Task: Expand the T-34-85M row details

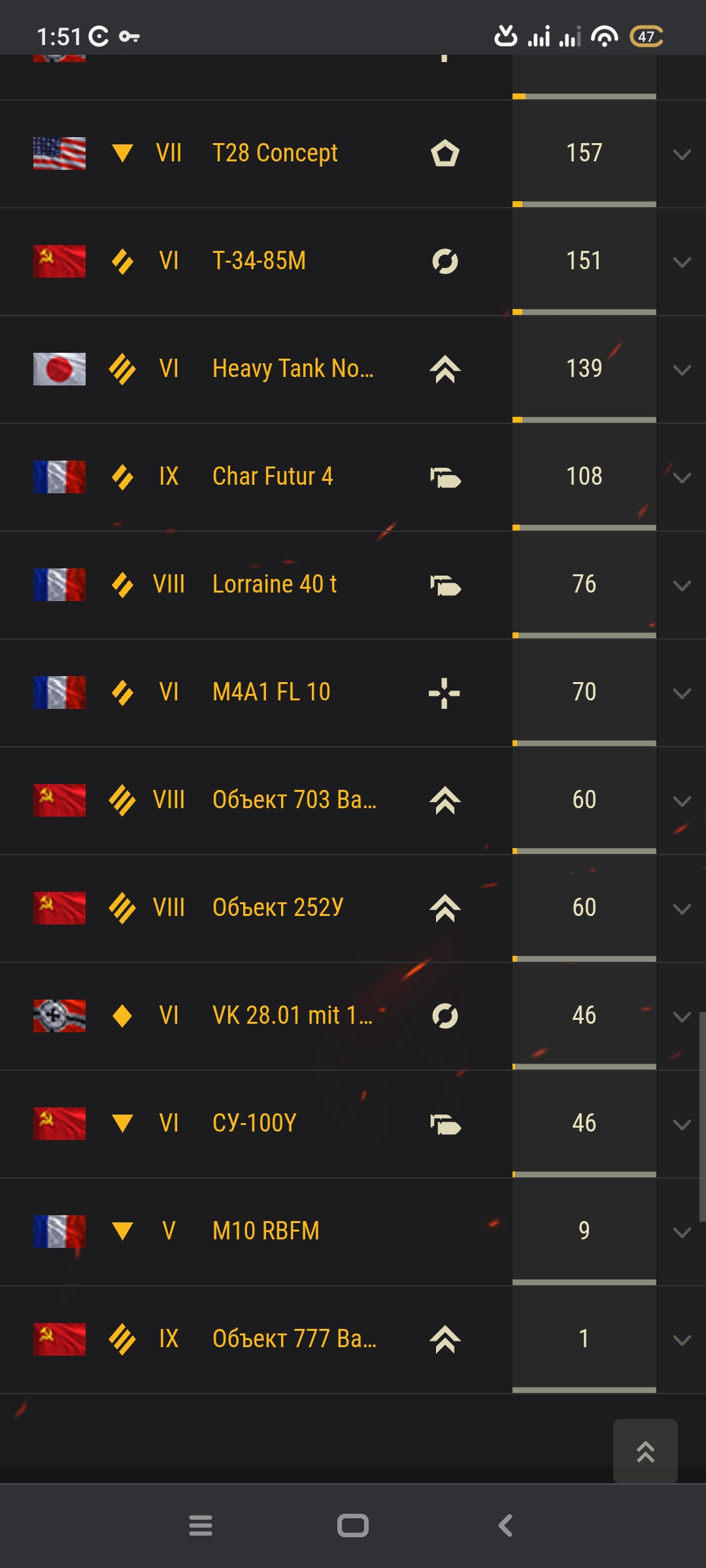Action: coord(682,262)
